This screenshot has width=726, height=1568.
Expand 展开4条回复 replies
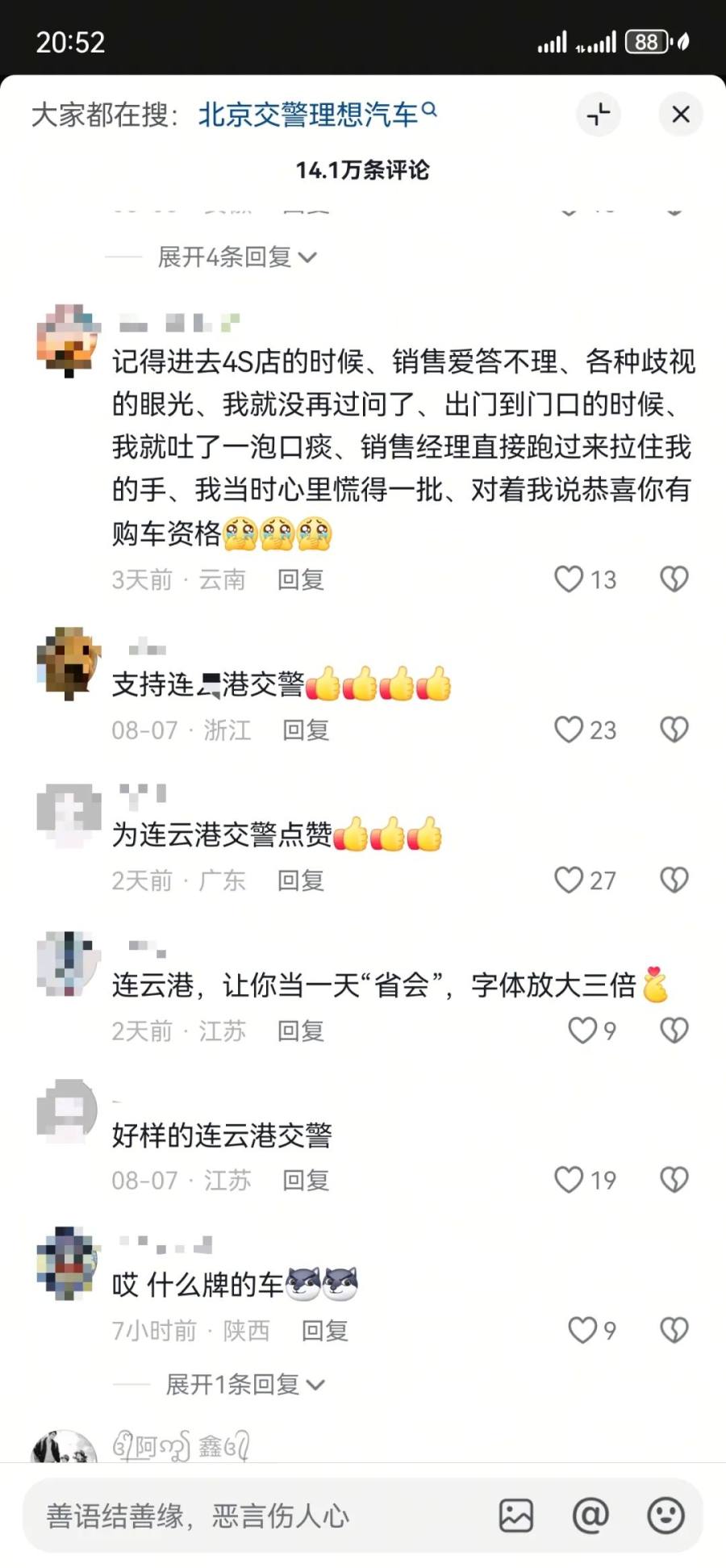pyautogui.click(x=236, y=257)
